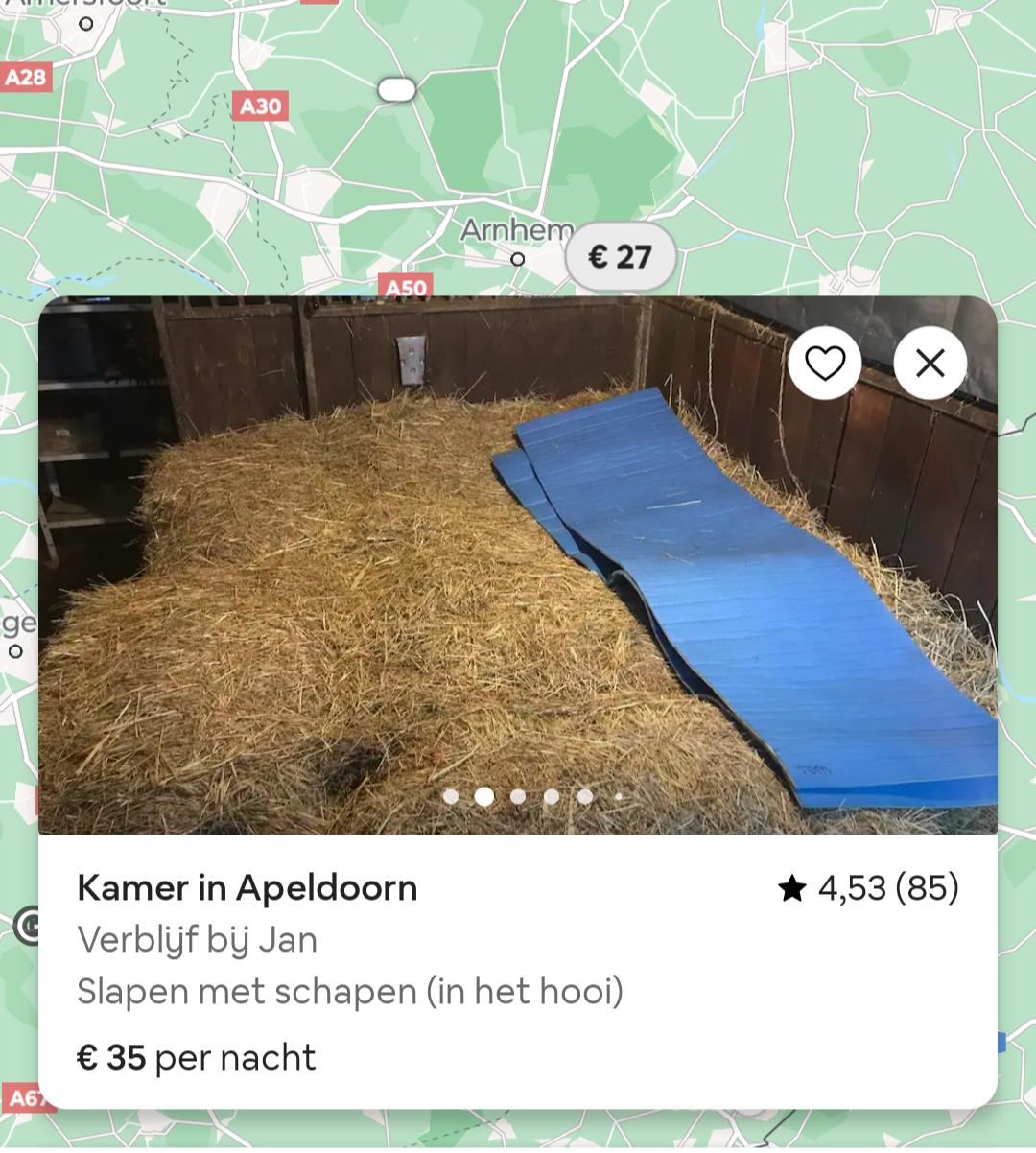This screenshot has width=1036, height=1153.
Task: Dismiss the listing card with the X
Action: (x=929, y=364)
